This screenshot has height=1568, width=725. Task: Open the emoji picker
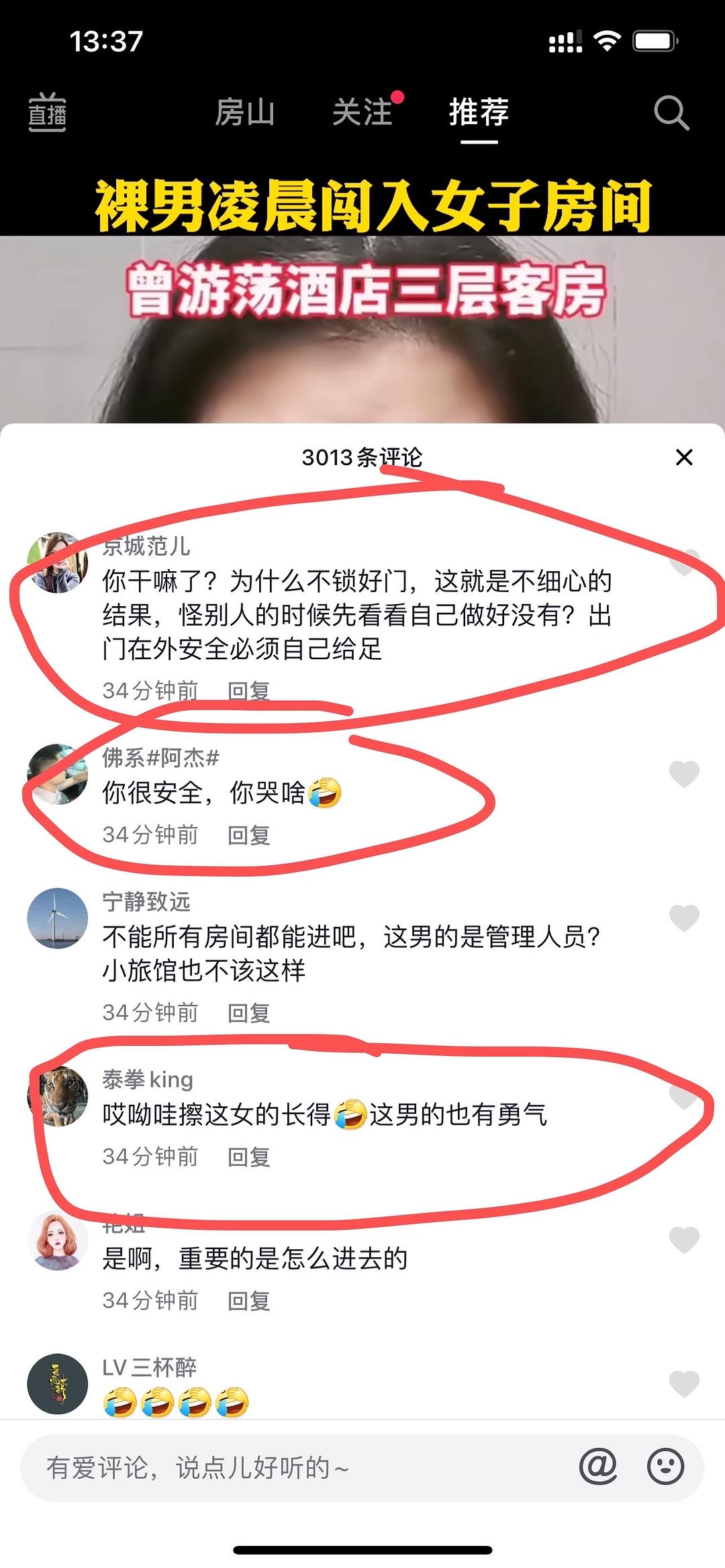[x=665, y=1467]
